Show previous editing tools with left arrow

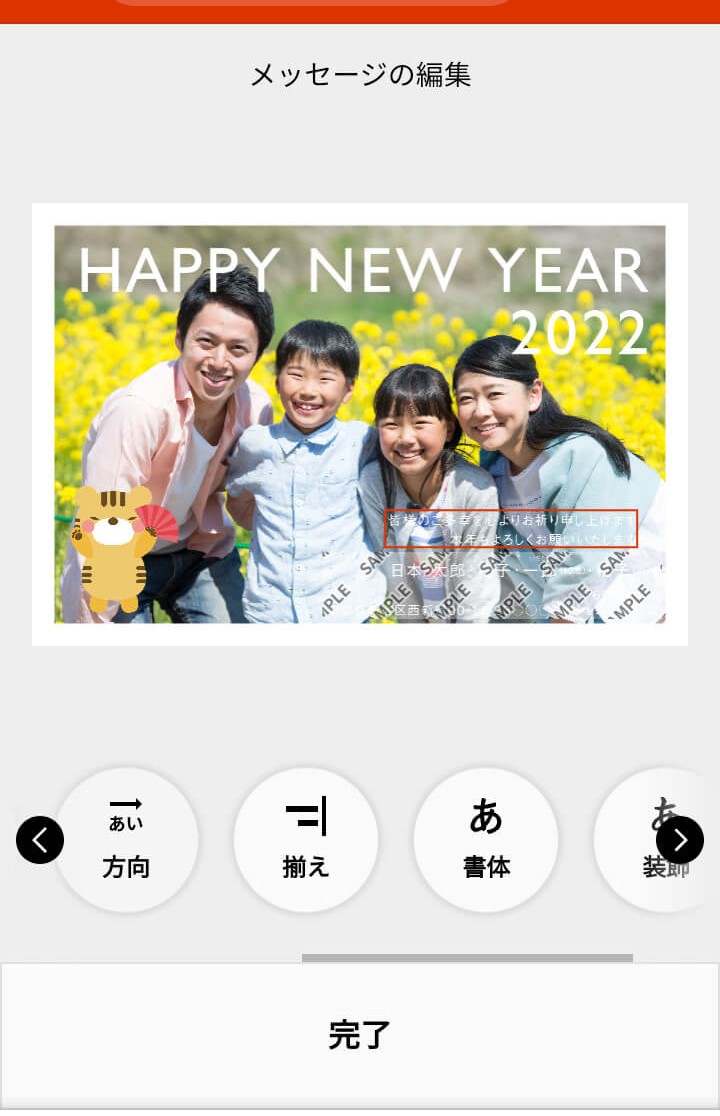40,840
